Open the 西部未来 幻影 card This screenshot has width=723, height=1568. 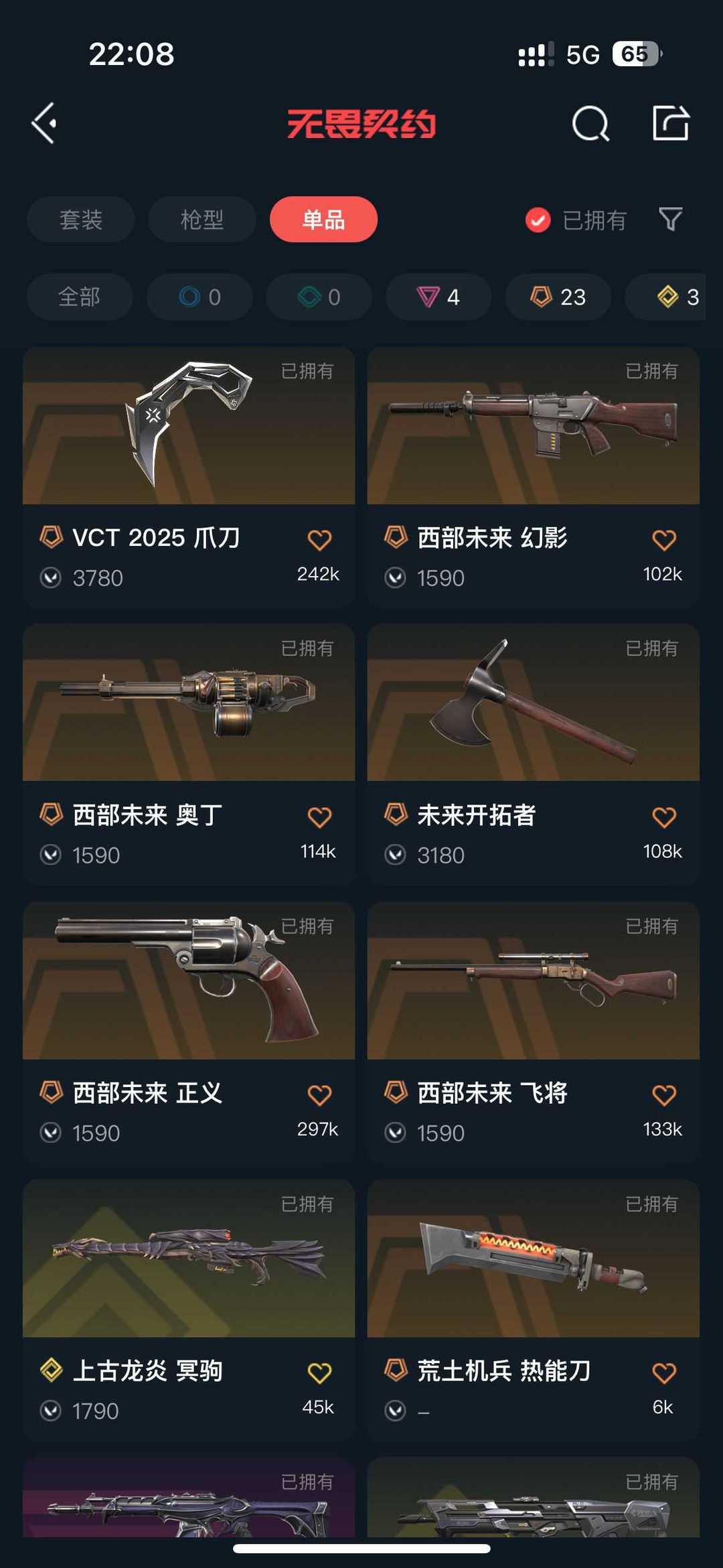[534, 477]
